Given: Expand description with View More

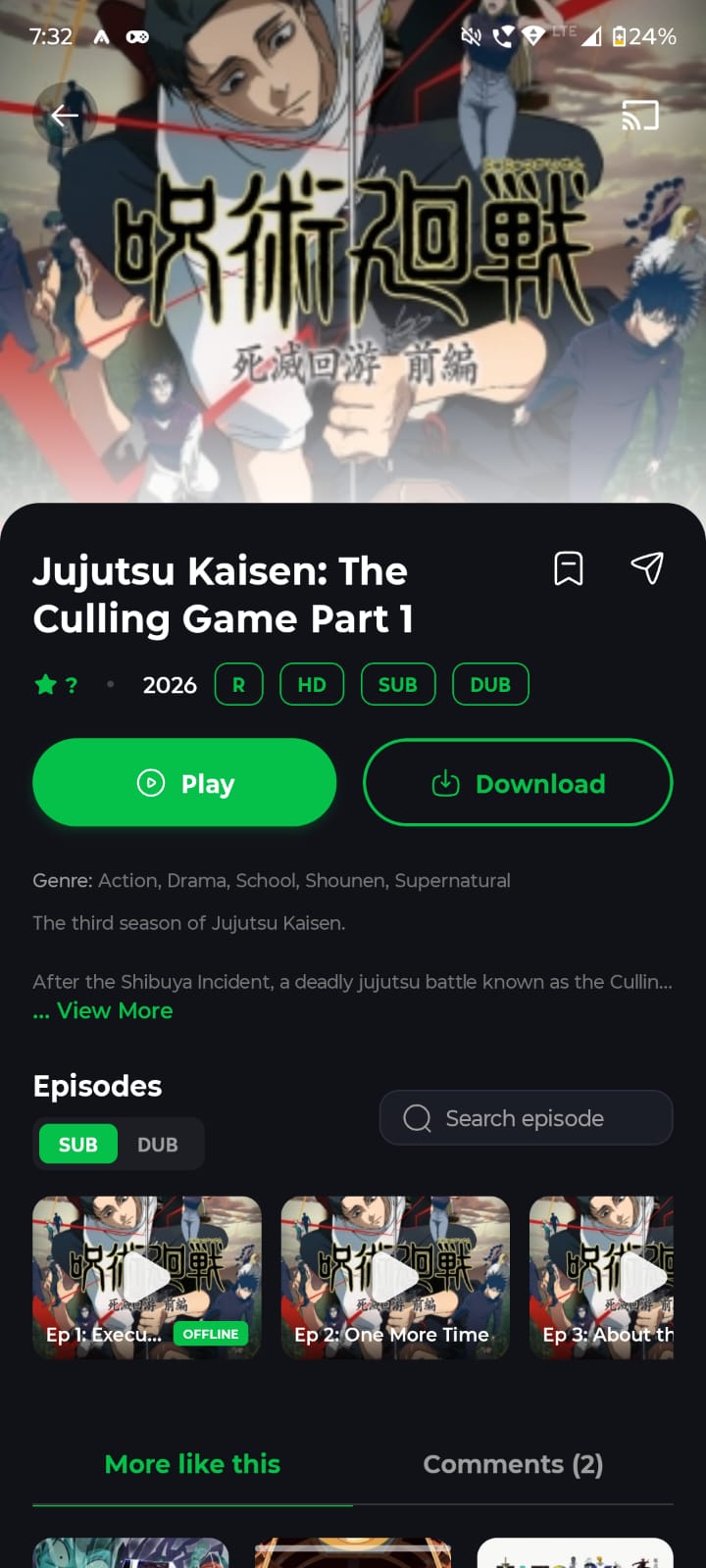Looking at the screenshot, I should 114,1010.
